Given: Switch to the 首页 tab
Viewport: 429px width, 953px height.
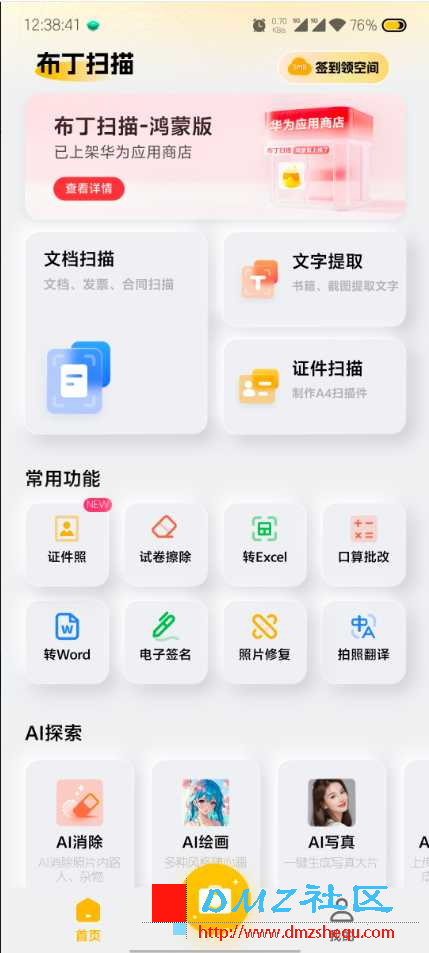Looking at the screenshot, I should tap(88, 920).
